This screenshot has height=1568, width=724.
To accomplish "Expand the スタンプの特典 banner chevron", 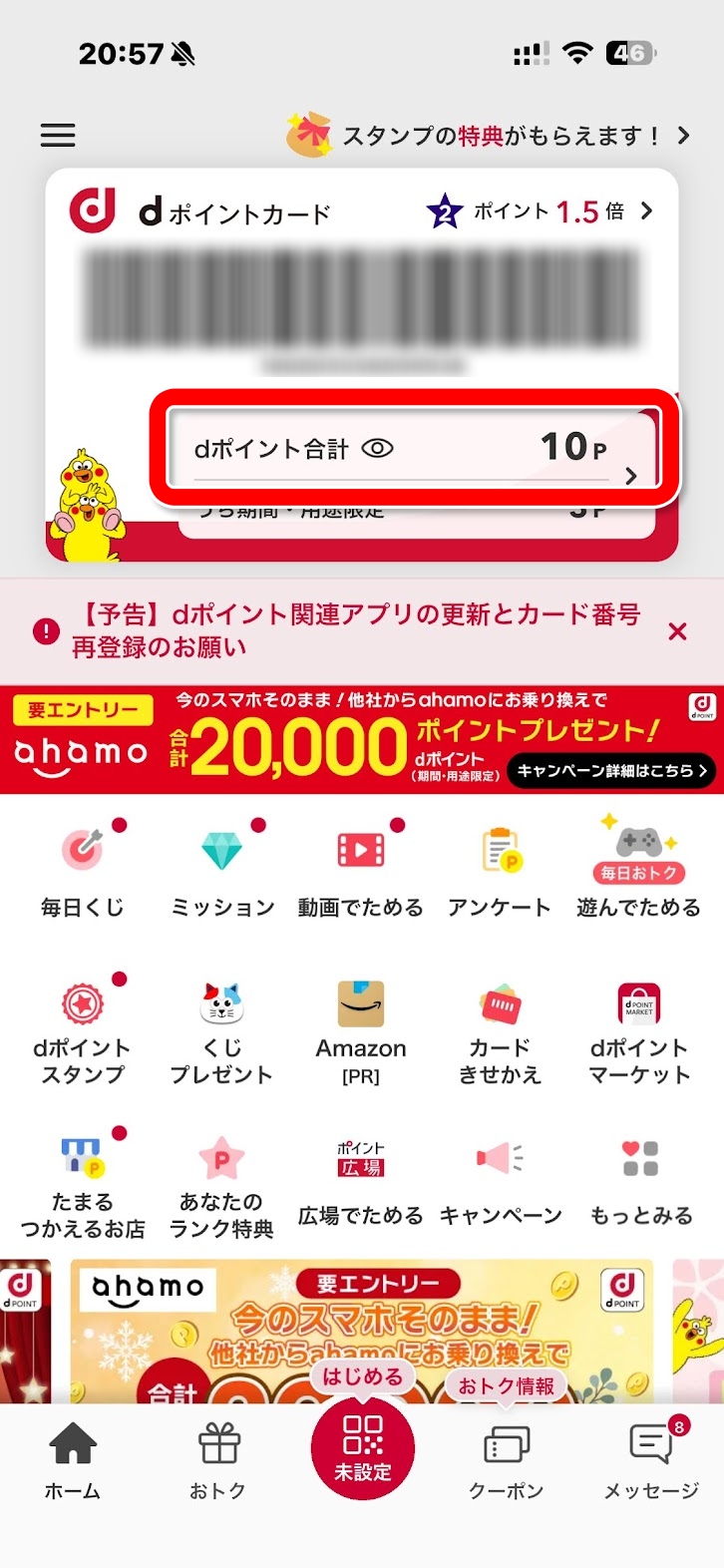I will click(x=682, y=135).
